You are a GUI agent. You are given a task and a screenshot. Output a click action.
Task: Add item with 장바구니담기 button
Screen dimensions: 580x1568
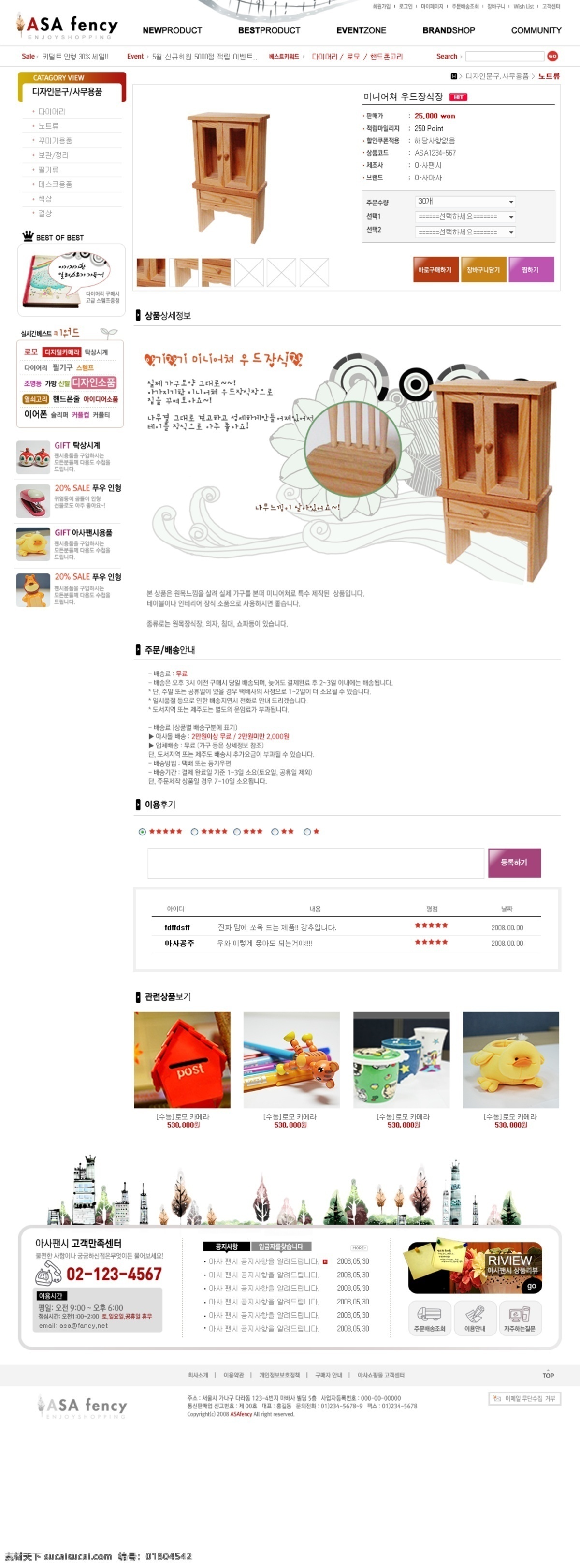pyautogui.click(x=483, y=270)
